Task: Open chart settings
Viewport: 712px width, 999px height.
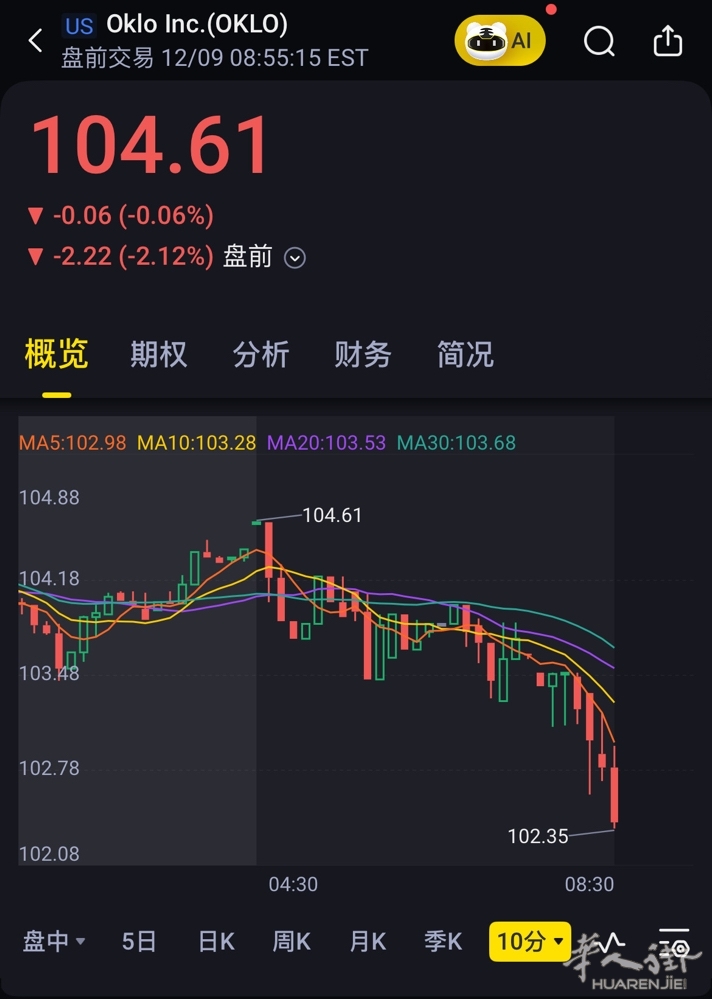Action: coord(675,941)
